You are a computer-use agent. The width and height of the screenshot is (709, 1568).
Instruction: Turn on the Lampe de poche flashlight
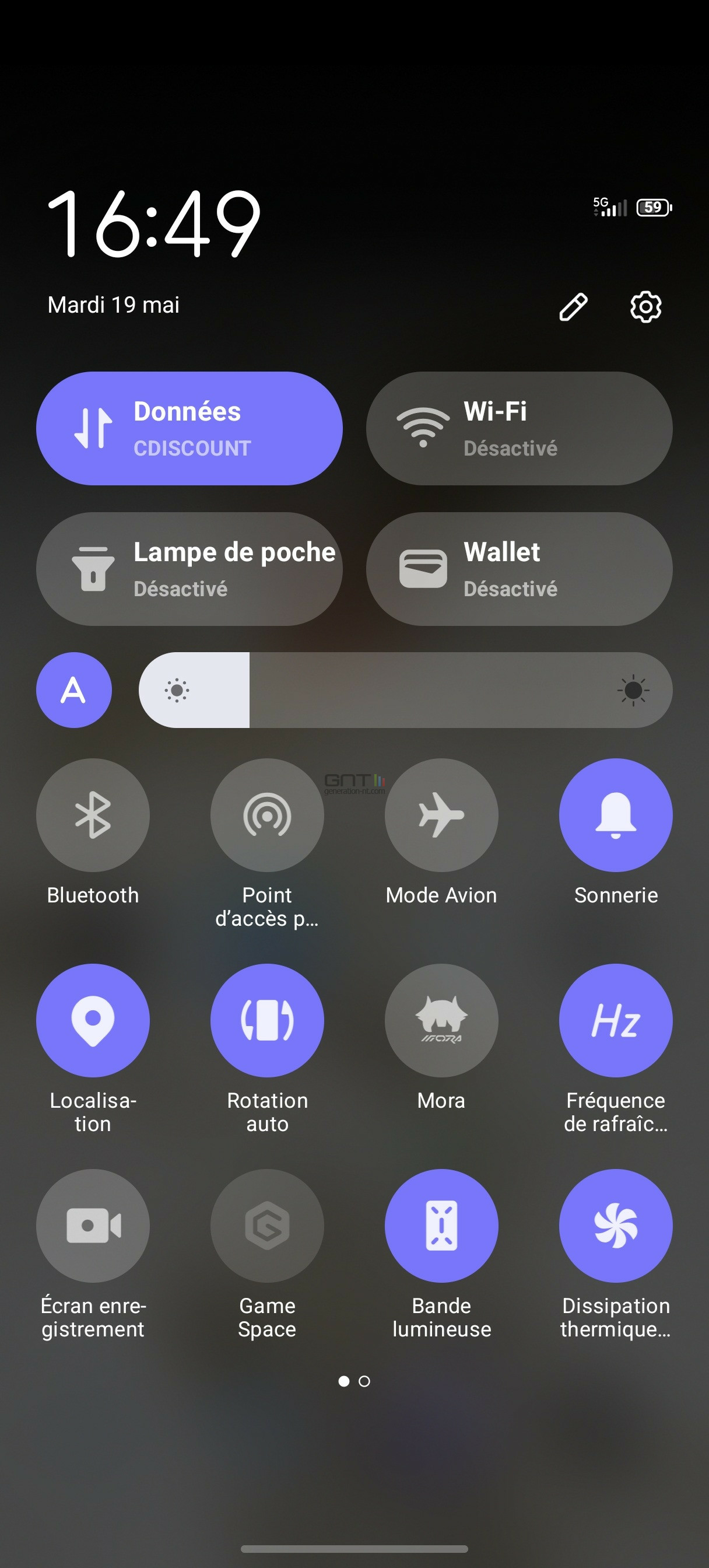point(189,569)
